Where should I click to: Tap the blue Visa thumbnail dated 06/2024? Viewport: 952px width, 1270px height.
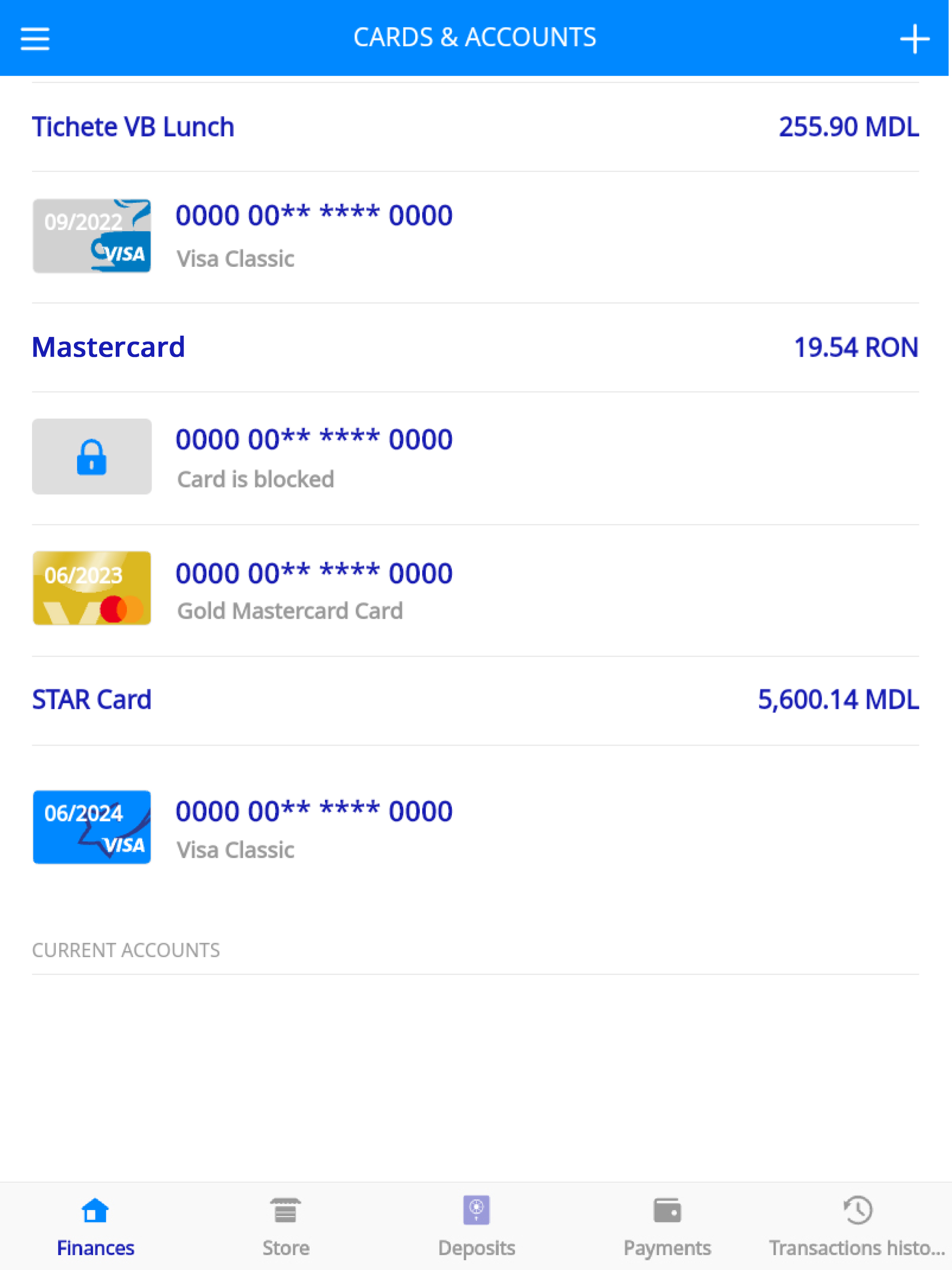(x=92, y=827)
